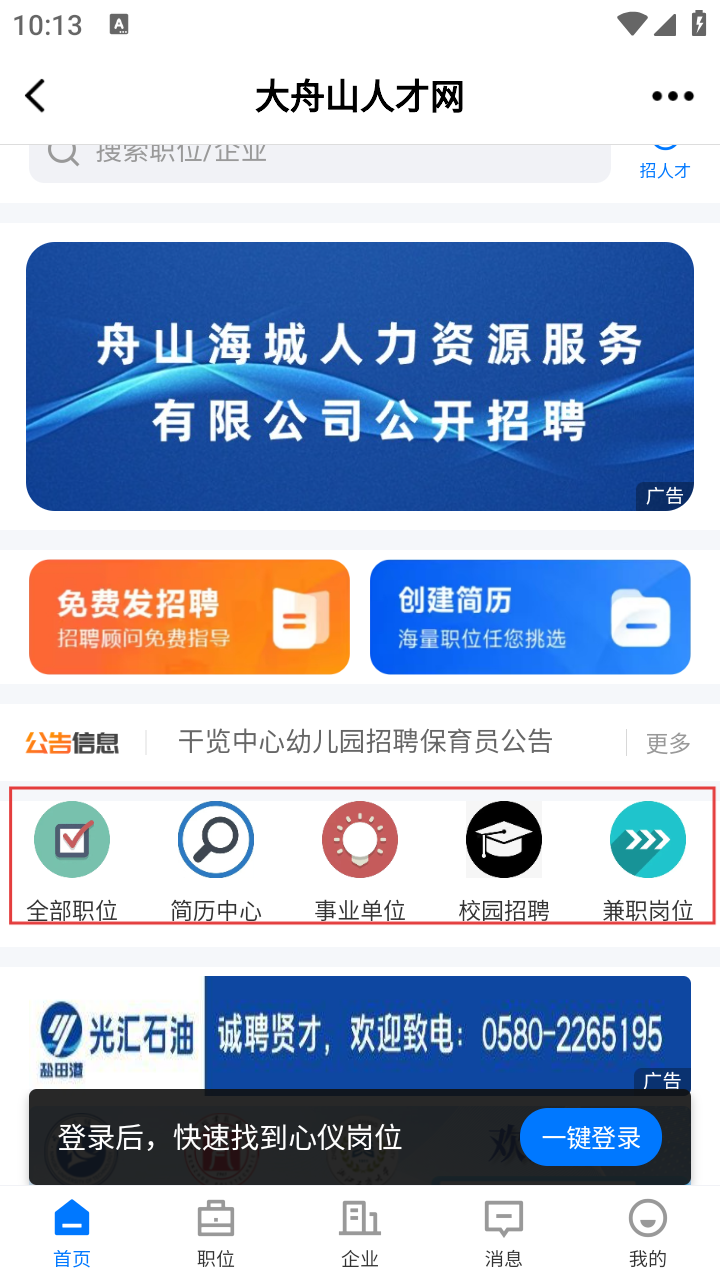
Task: Switch to the 我的 tab
Action: tap(648, 1234)
